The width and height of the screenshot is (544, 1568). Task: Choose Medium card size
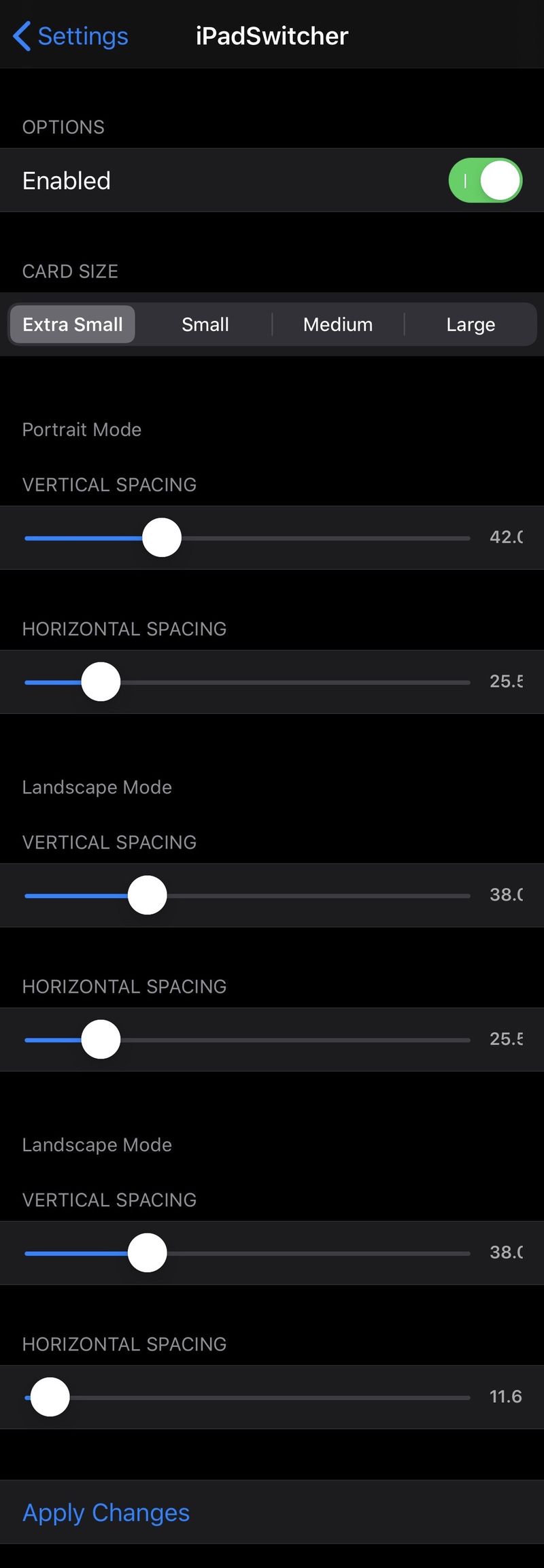[338, 324]
